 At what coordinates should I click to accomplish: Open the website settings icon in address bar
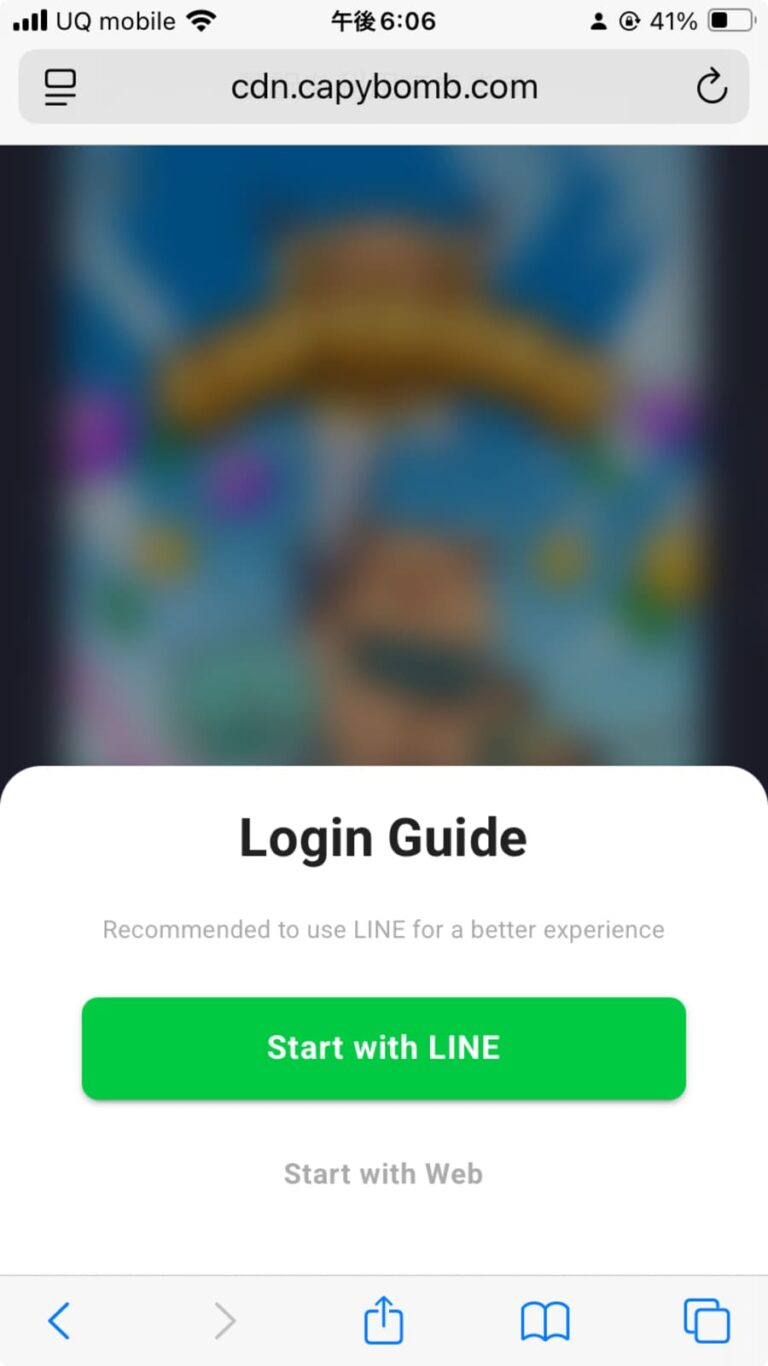point(59,87)
